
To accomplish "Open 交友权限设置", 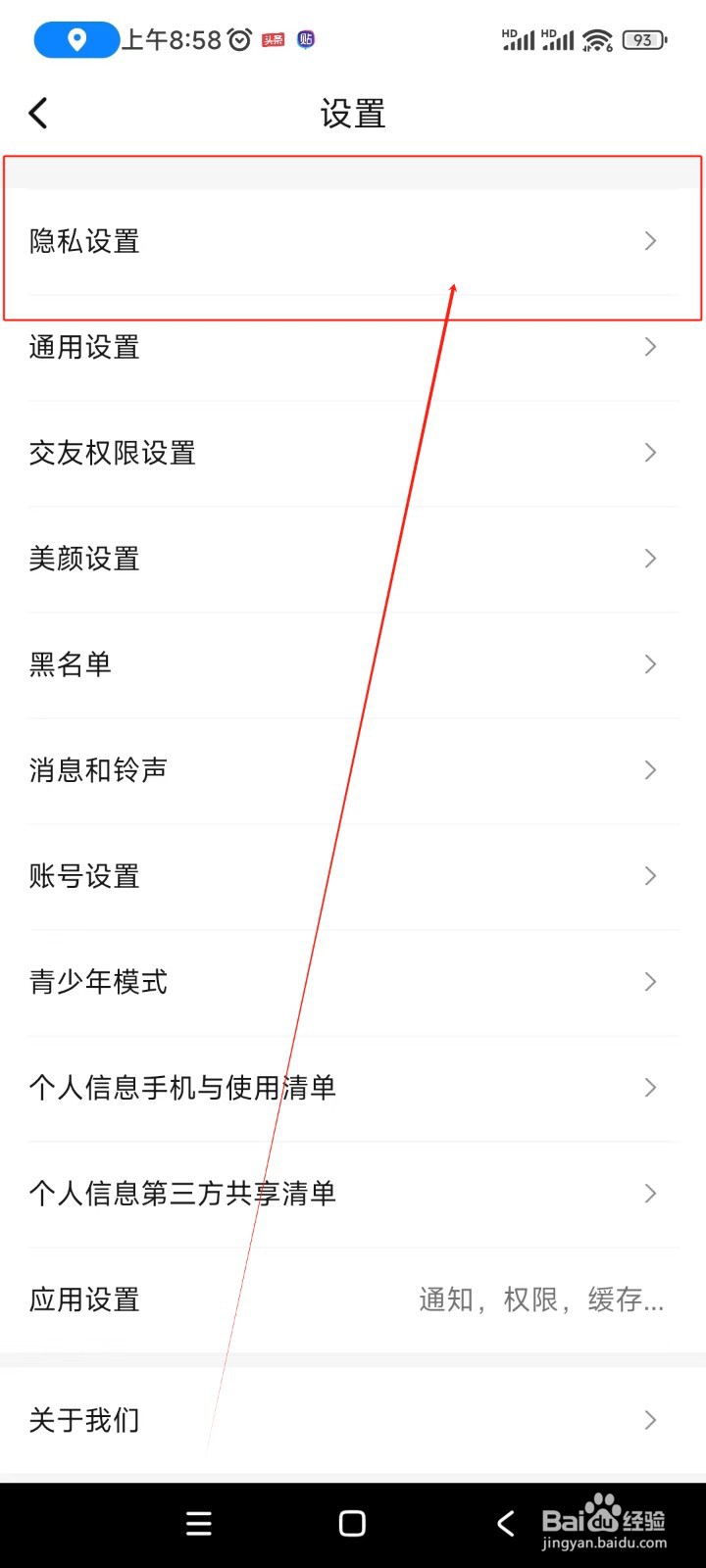I will 353,453.
